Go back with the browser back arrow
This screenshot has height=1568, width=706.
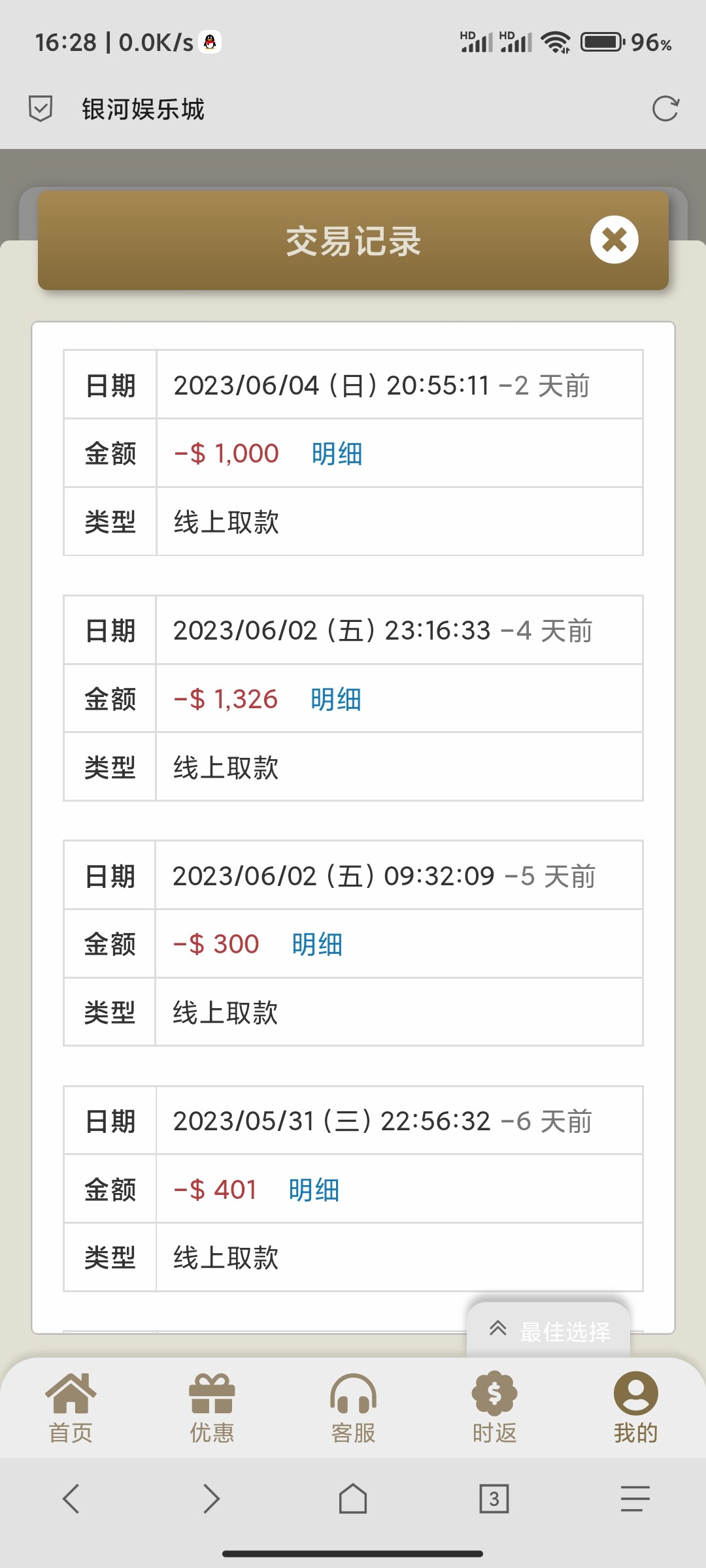[x=71, y=1498]
